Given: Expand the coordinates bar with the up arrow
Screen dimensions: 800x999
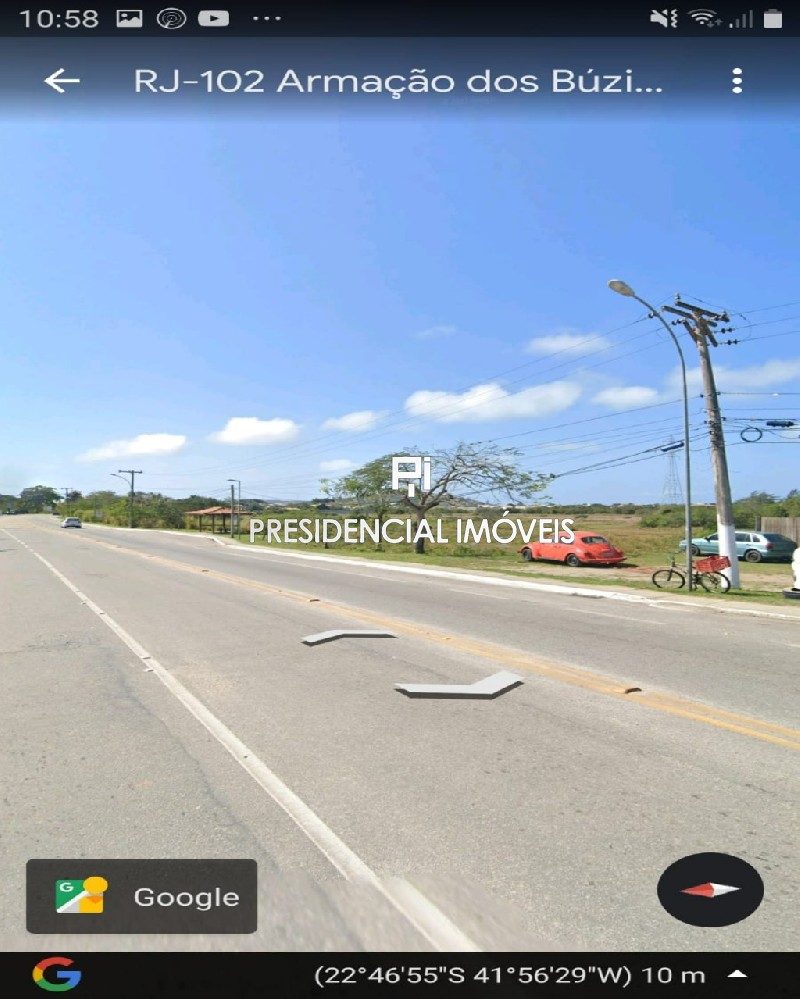Looking at the screenshot, I should pos(737,974).
